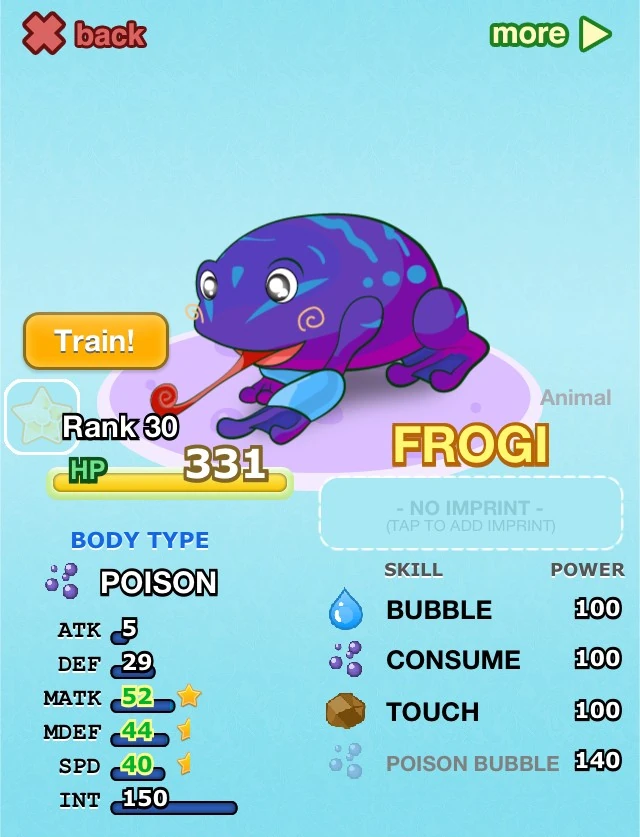Tap the Train! button
The height and width of the screenshot is (837, 640).
[x=95, y=341]
